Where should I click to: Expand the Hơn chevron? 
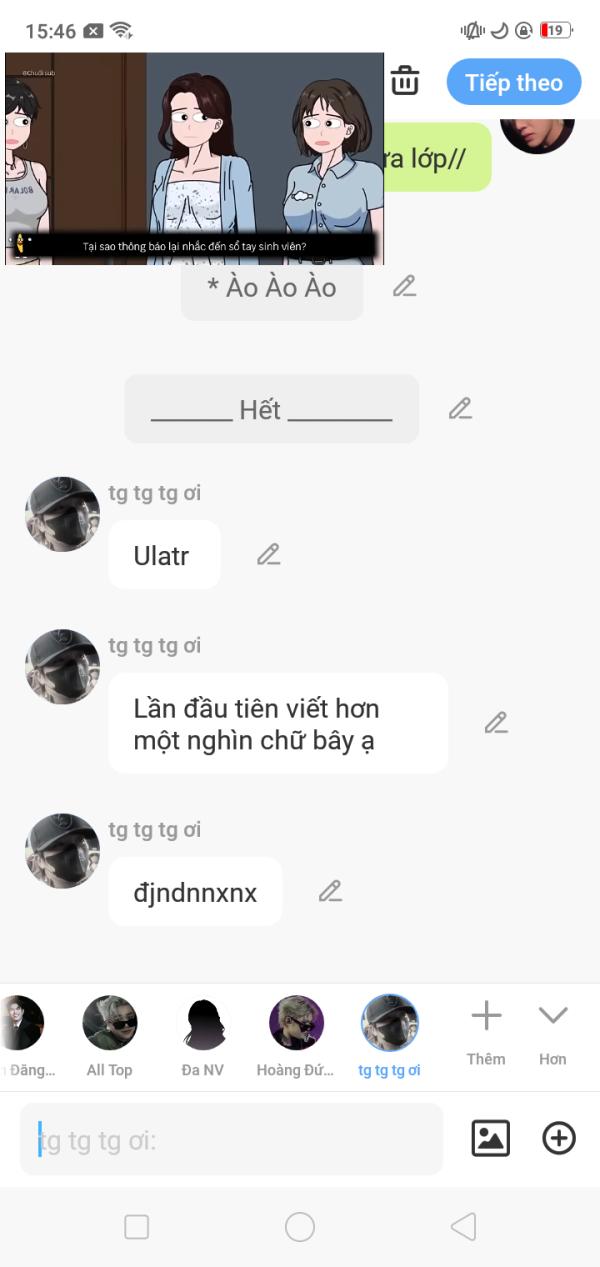pos(553,1033)
